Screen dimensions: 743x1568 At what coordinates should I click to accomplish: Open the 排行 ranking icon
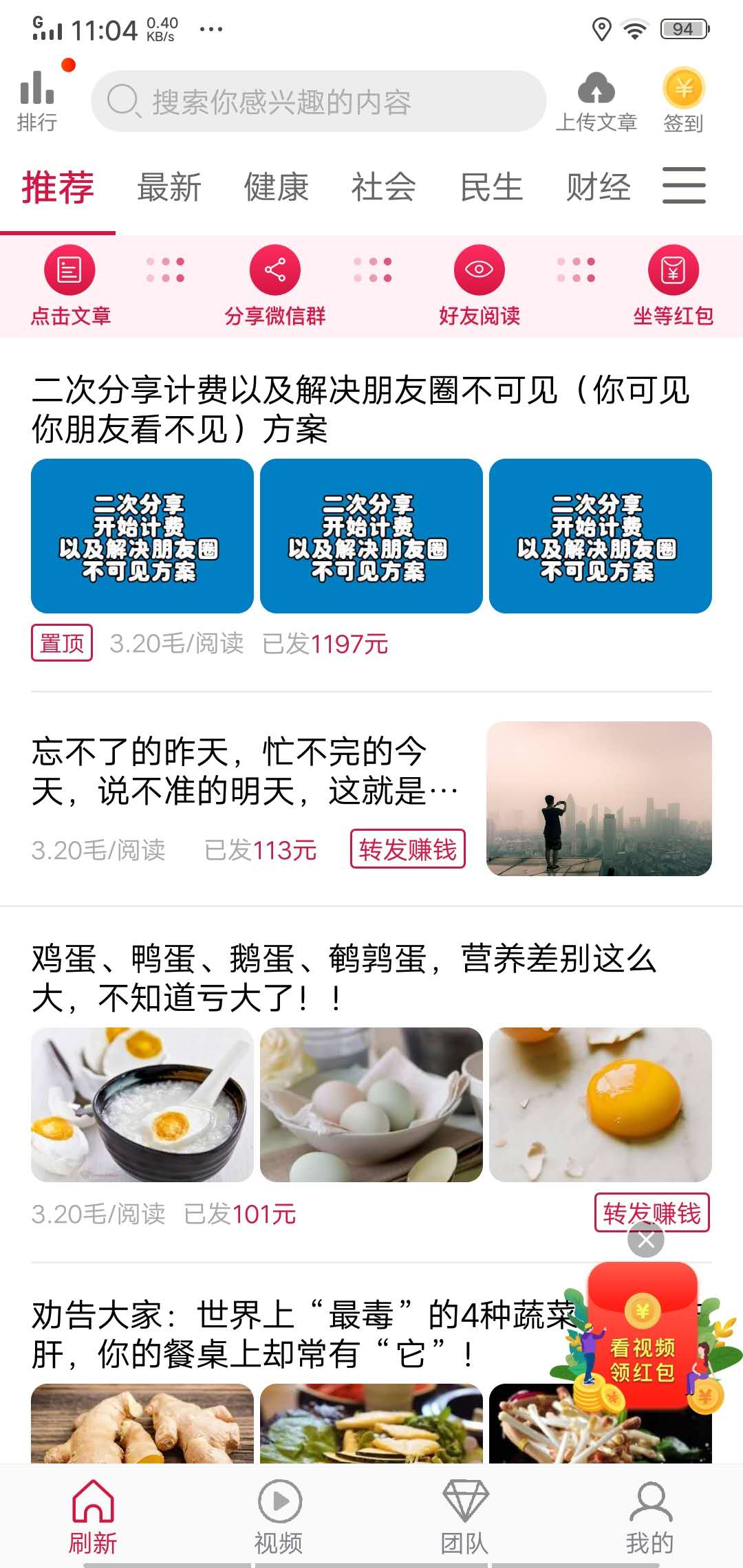click(x=38, y=96)
